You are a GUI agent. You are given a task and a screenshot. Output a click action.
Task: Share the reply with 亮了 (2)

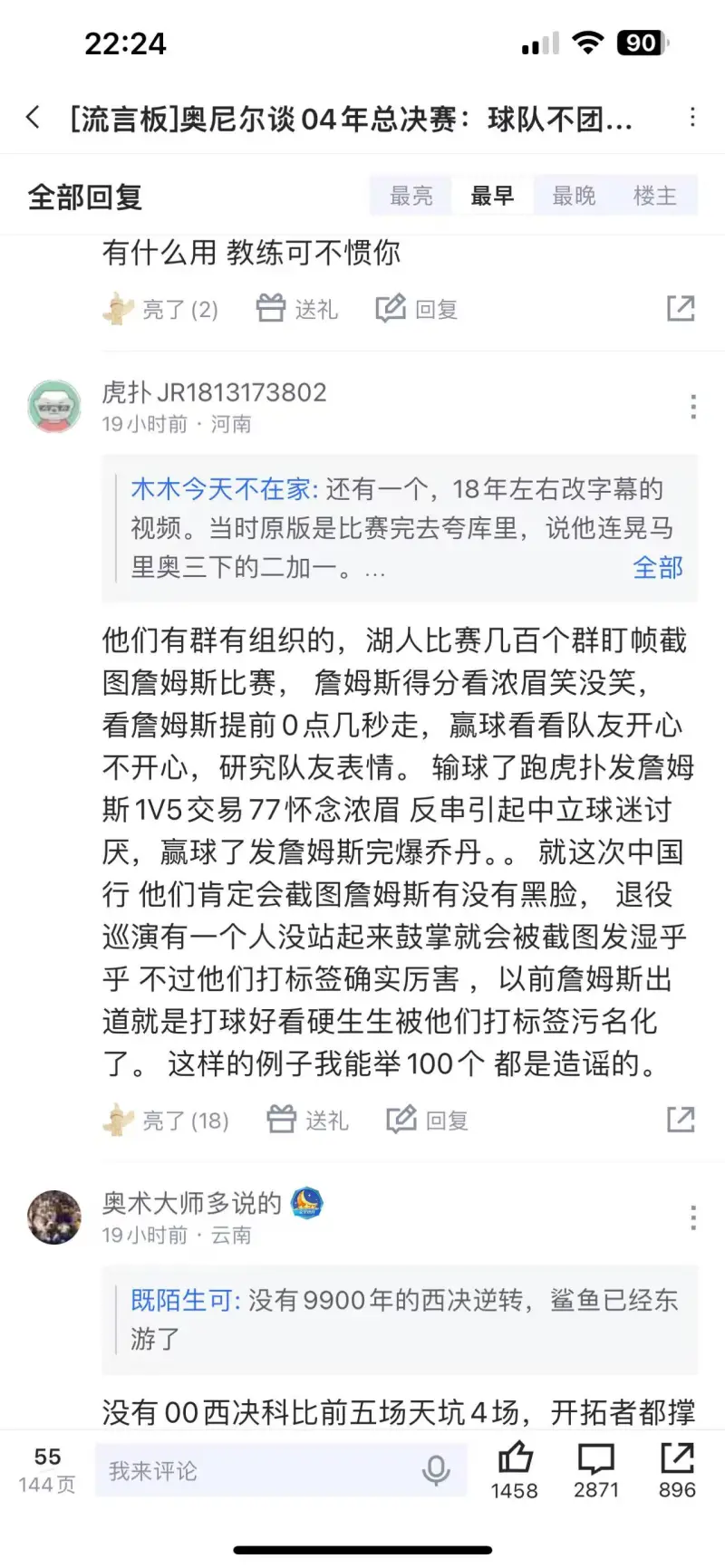[681, 309]
